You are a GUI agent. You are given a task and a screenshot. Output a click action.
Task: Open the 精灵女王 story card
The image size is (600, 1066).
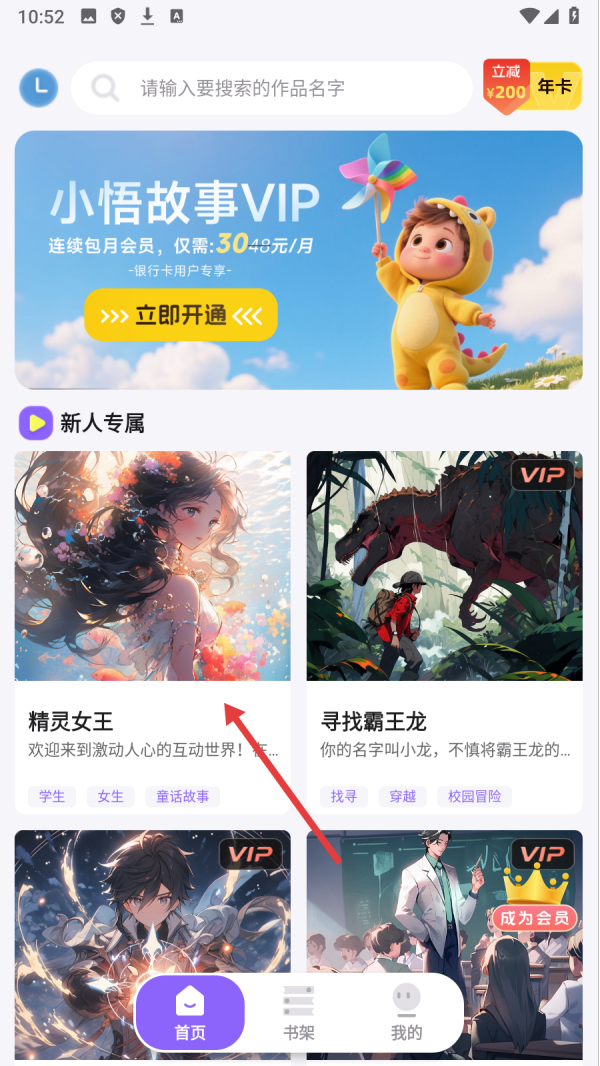[x=153, y=632]
